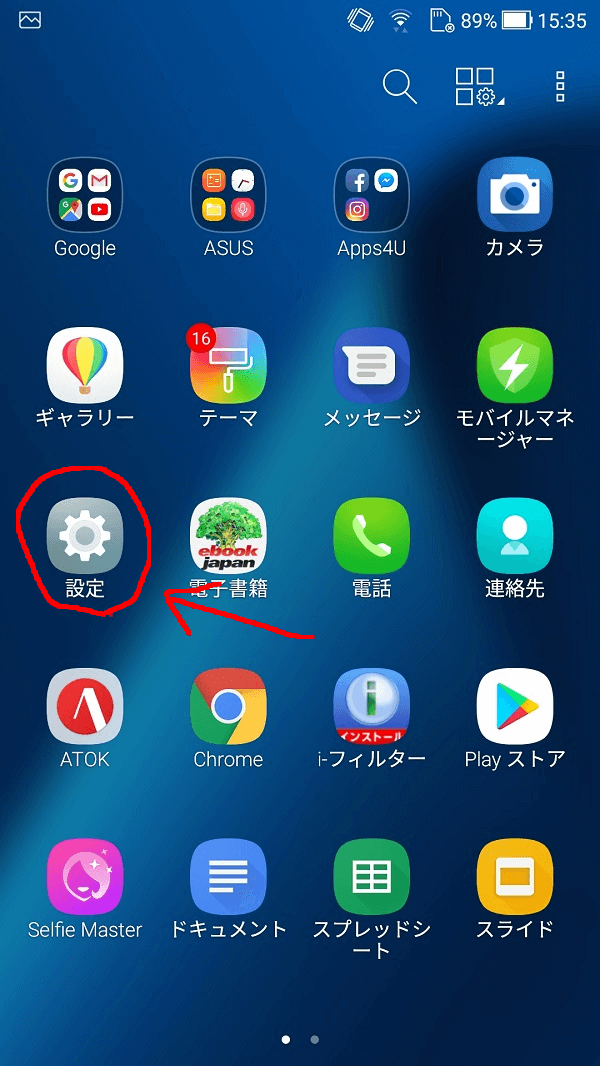Open the app drawer search
The height and width of the screenshot is (1066, 600).
point(400,87)
